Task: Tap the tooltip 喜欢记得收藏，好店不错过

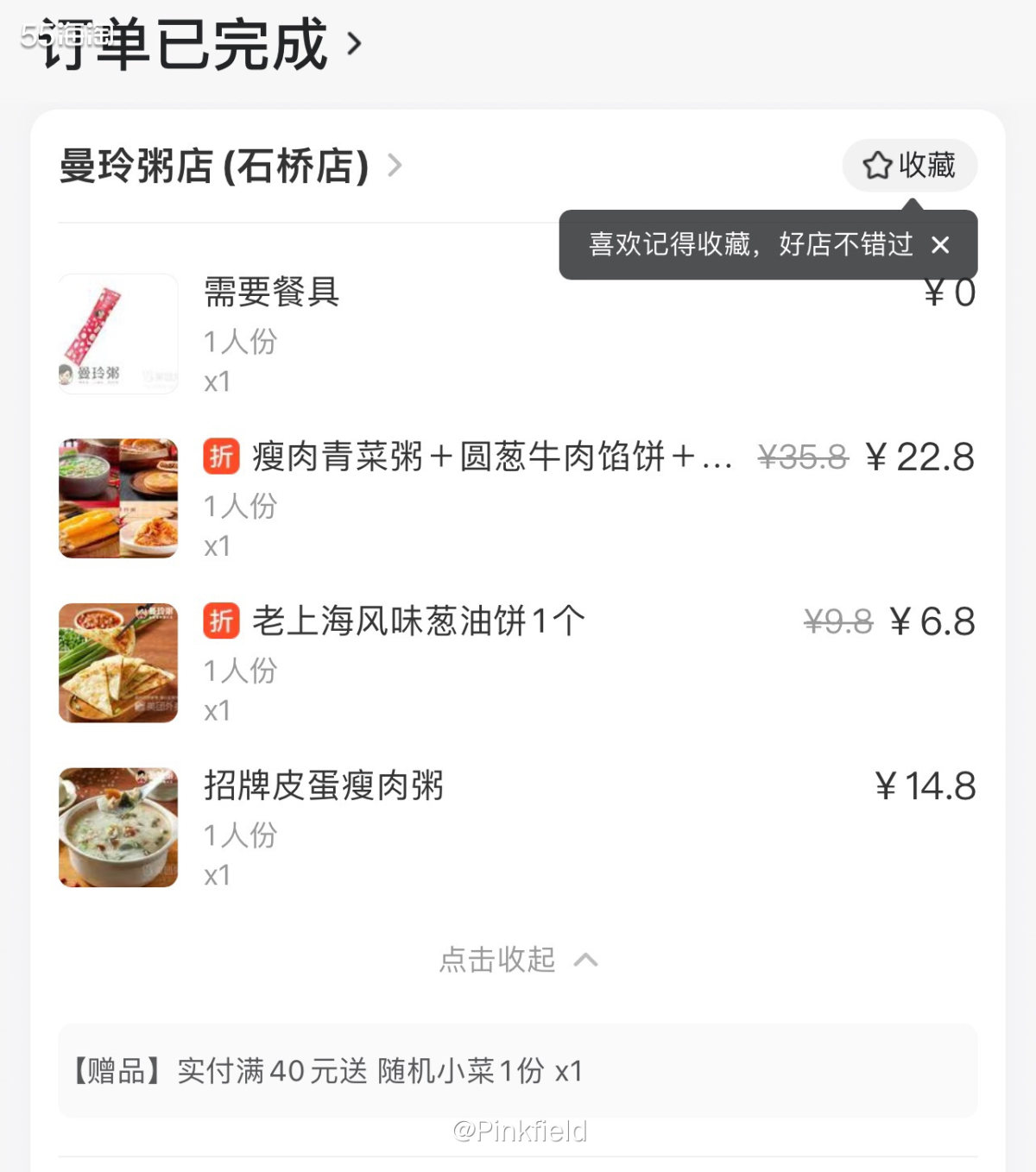Action: click(751, 245)
